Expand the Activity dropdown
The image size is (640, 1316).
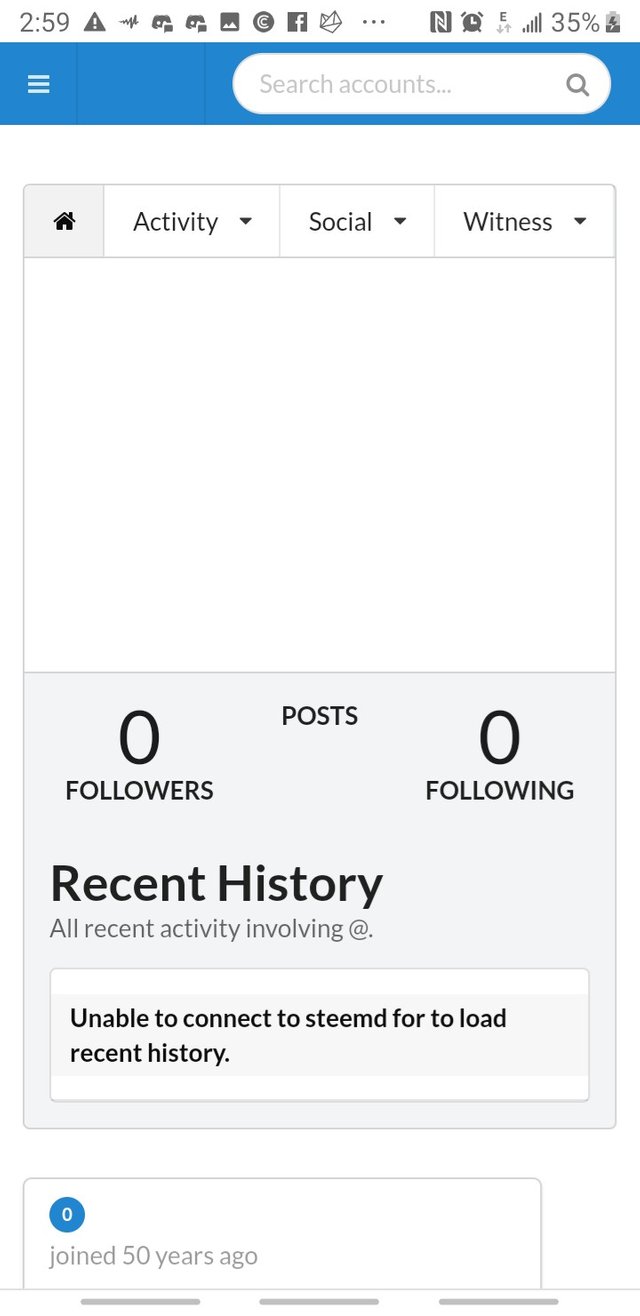192,222
